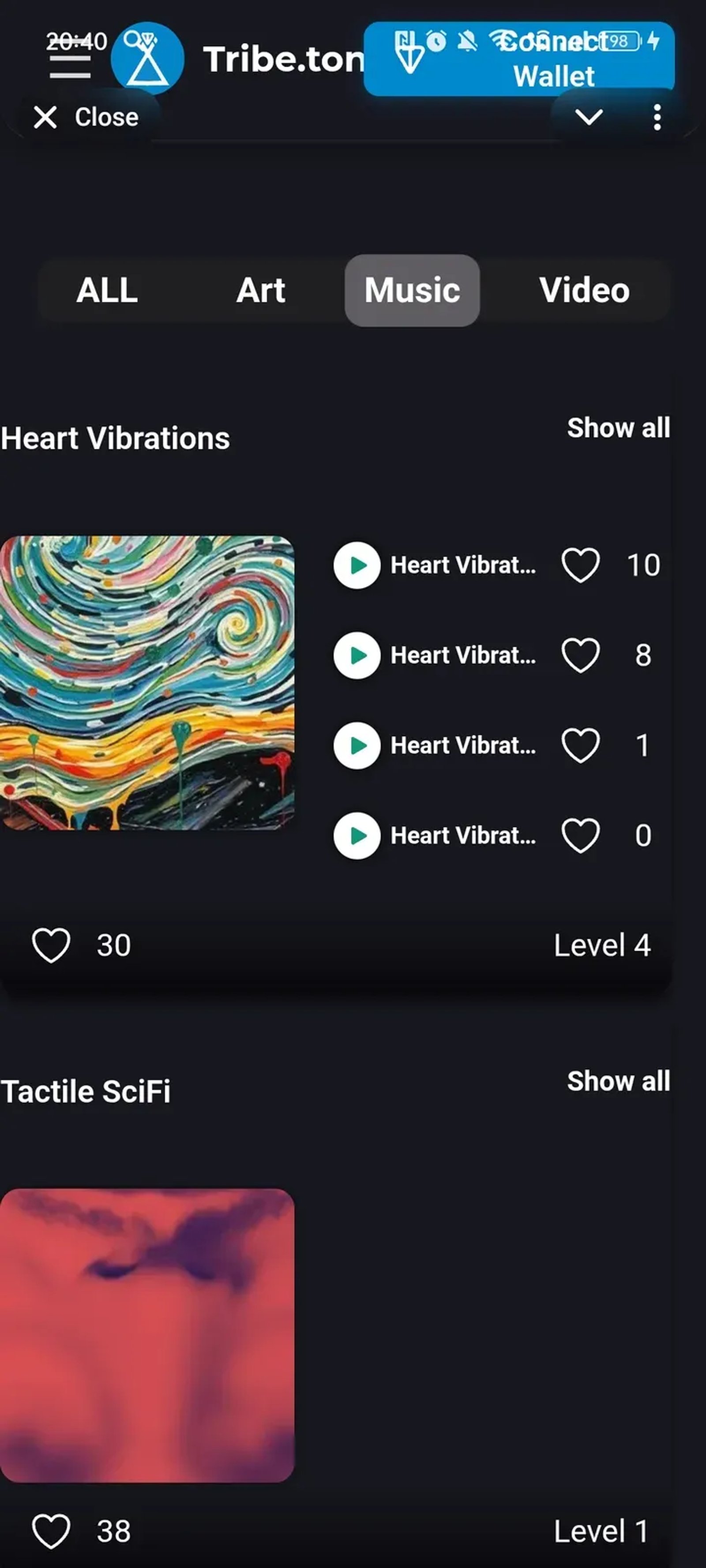The image size is (706, 1568).
Task: Heart the Tactile SciFi album
Action: point(51,1529)
